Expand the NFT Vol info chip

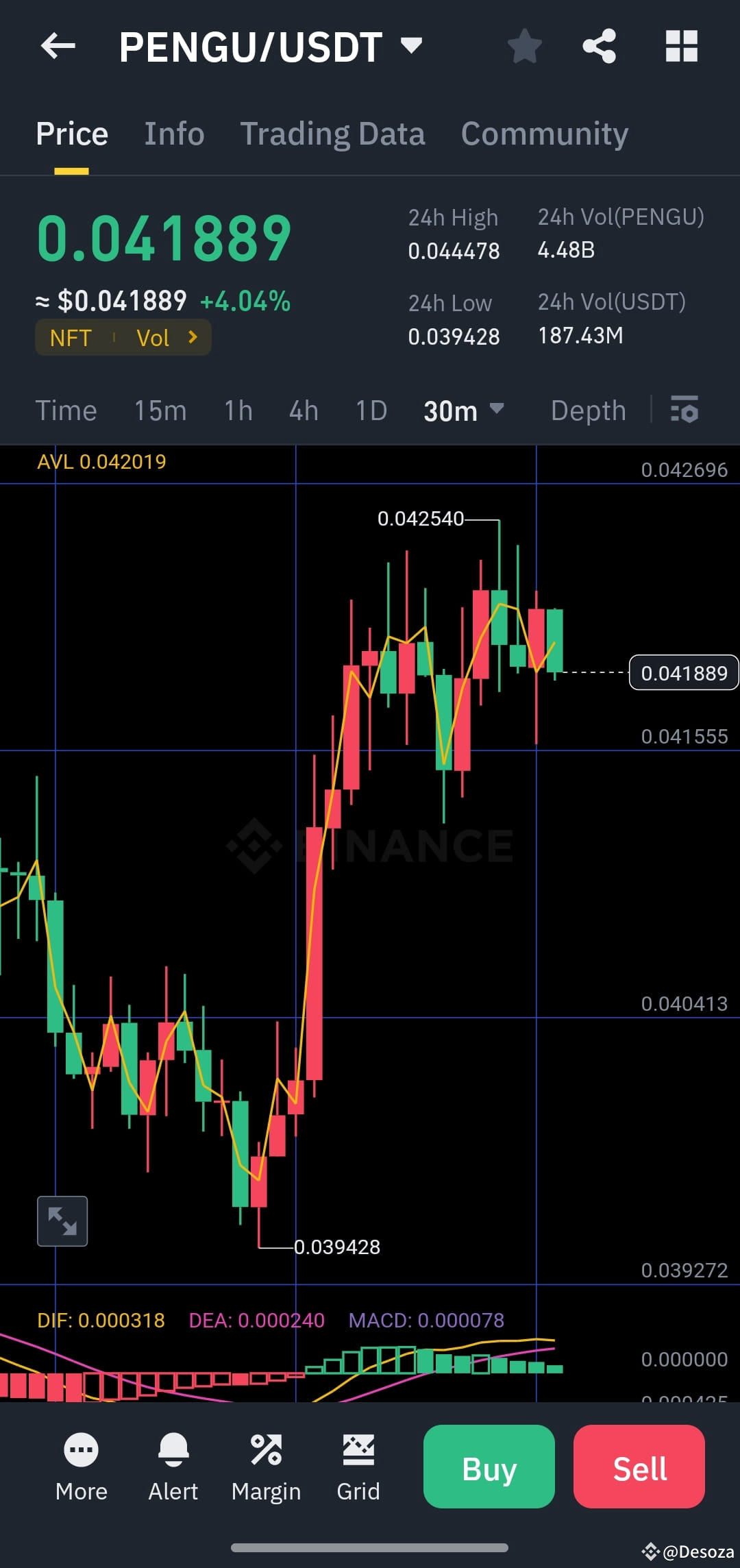click(x=123, y=337)
